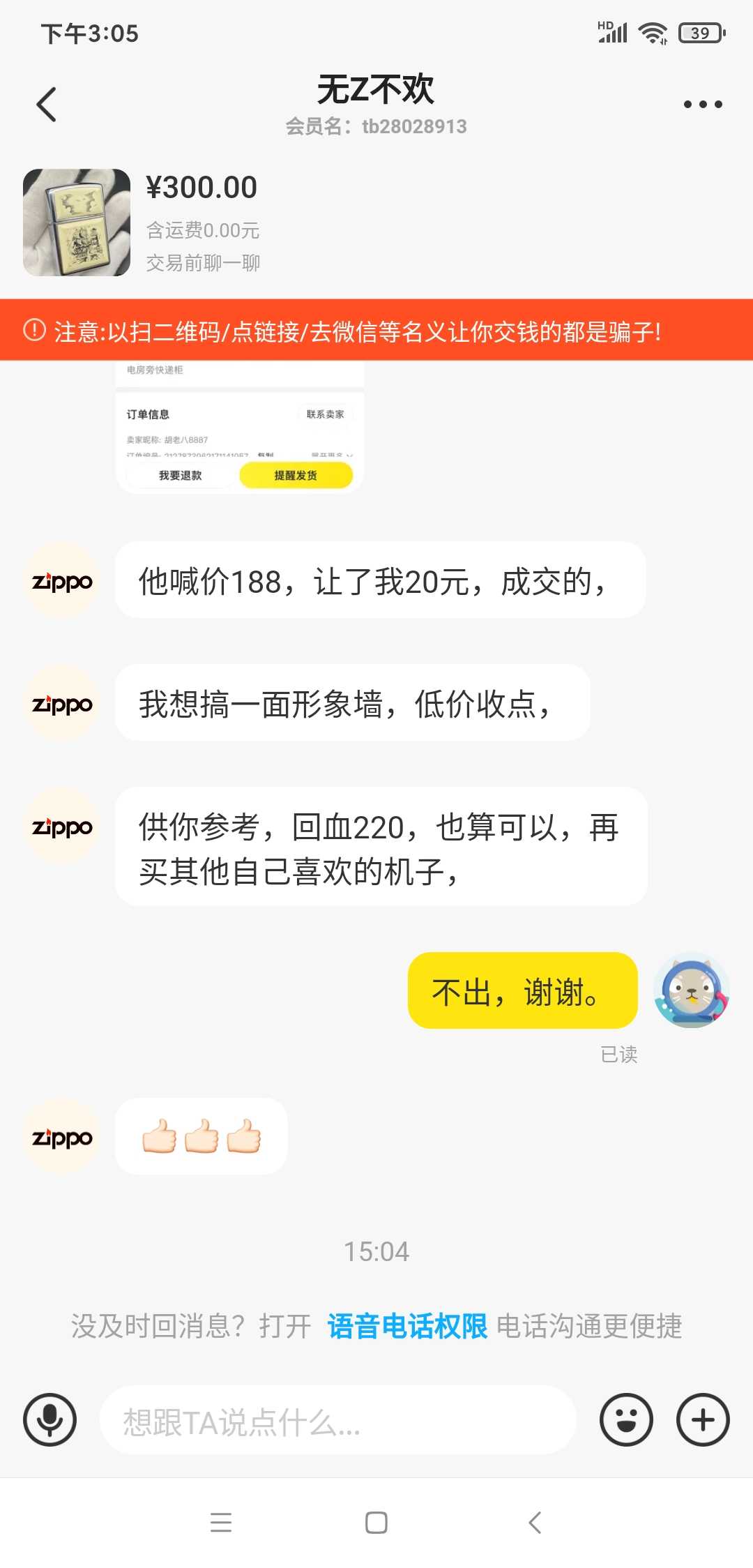Open the 语音电话权限 link

click(x=407, y=1326)
